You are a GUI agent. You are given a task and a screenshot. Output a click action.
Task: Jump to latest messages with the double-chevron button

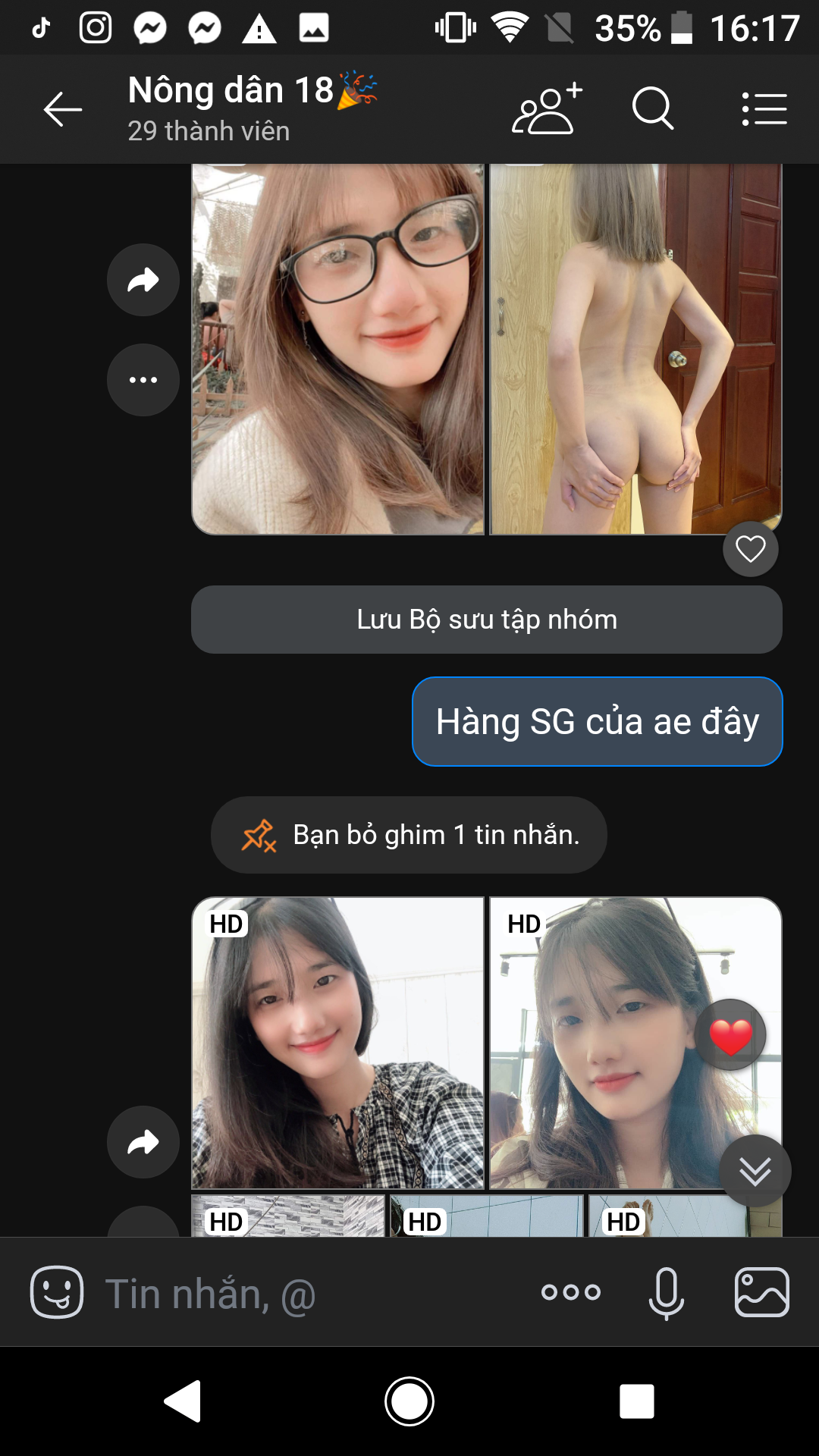[755, 1172]
